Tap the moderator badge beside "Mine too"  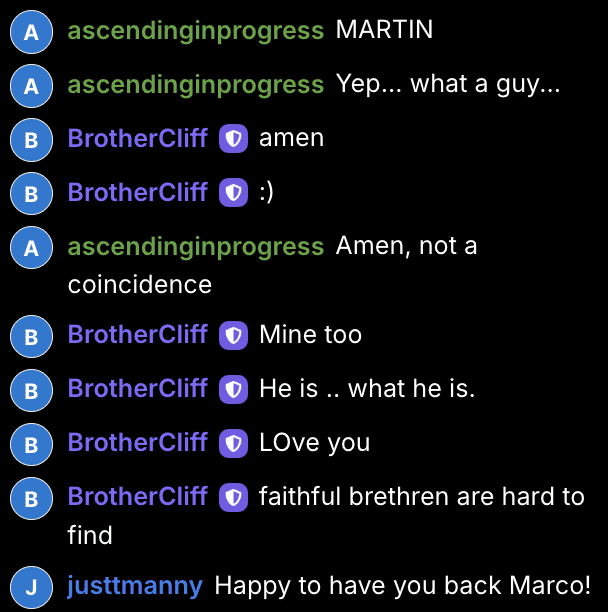click(233, 335)
